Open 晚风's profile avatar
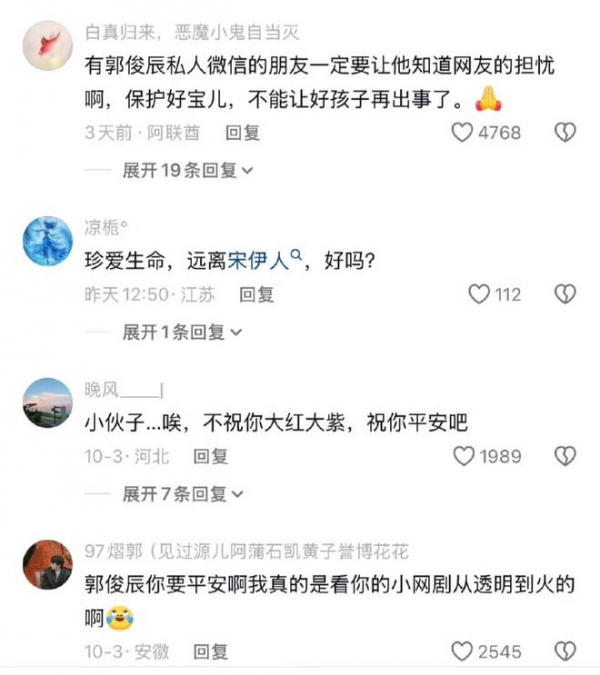600x675 pixels. pyautogui.click(x=48, y=401)
